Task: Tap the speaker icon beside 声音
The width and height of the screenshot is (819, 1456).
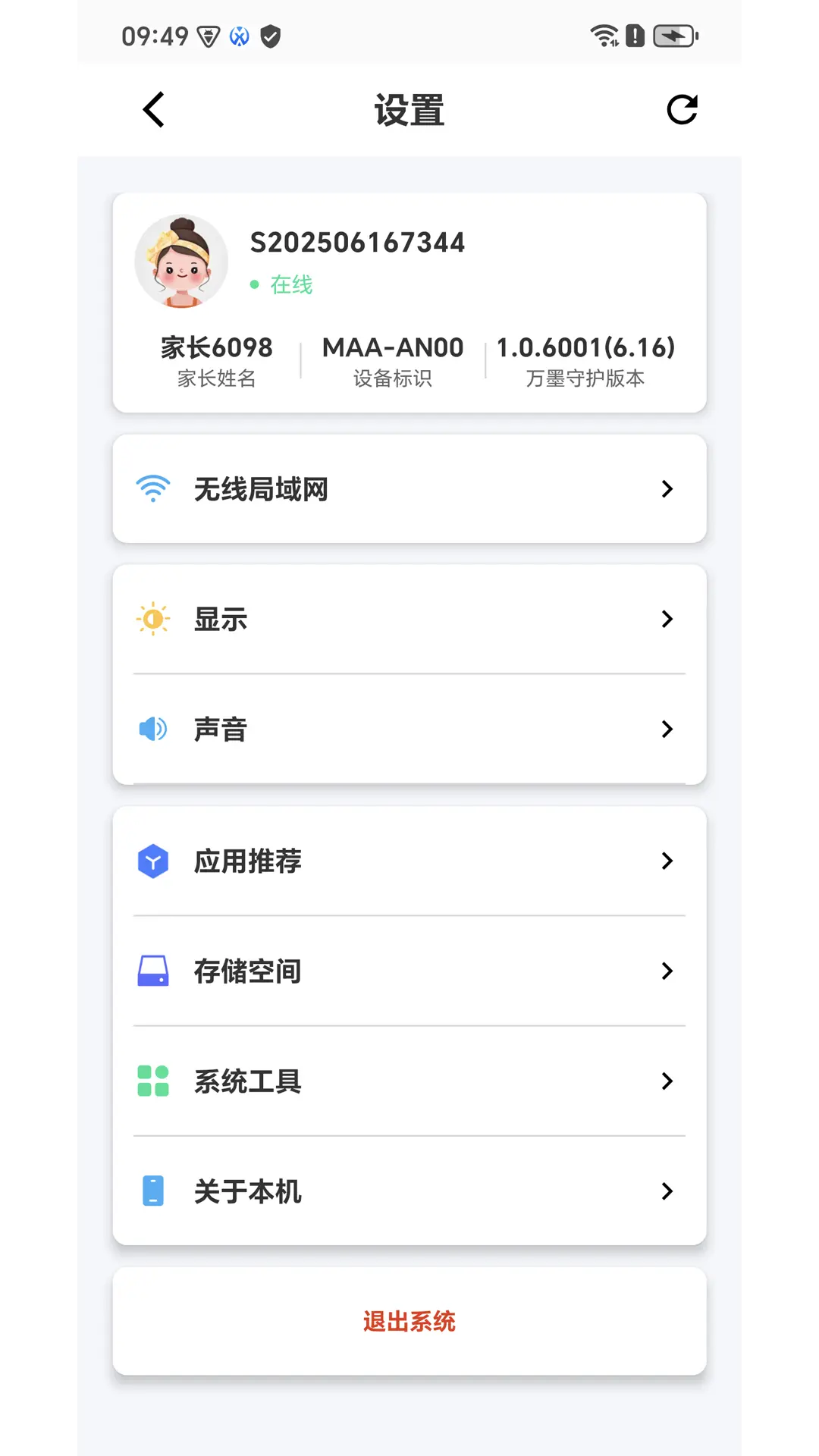Action: (152, 729)
